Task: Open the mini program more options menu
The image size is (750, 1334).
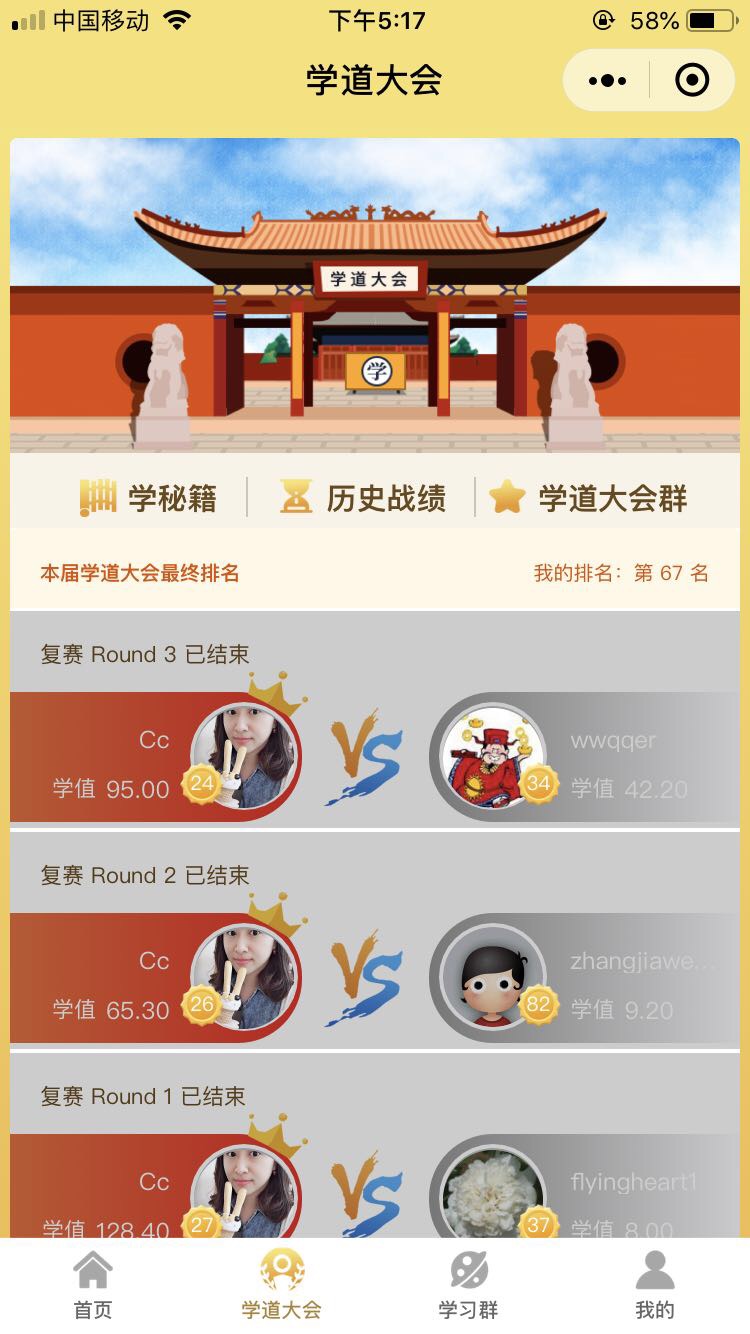Action: click(x=607, y=80)
